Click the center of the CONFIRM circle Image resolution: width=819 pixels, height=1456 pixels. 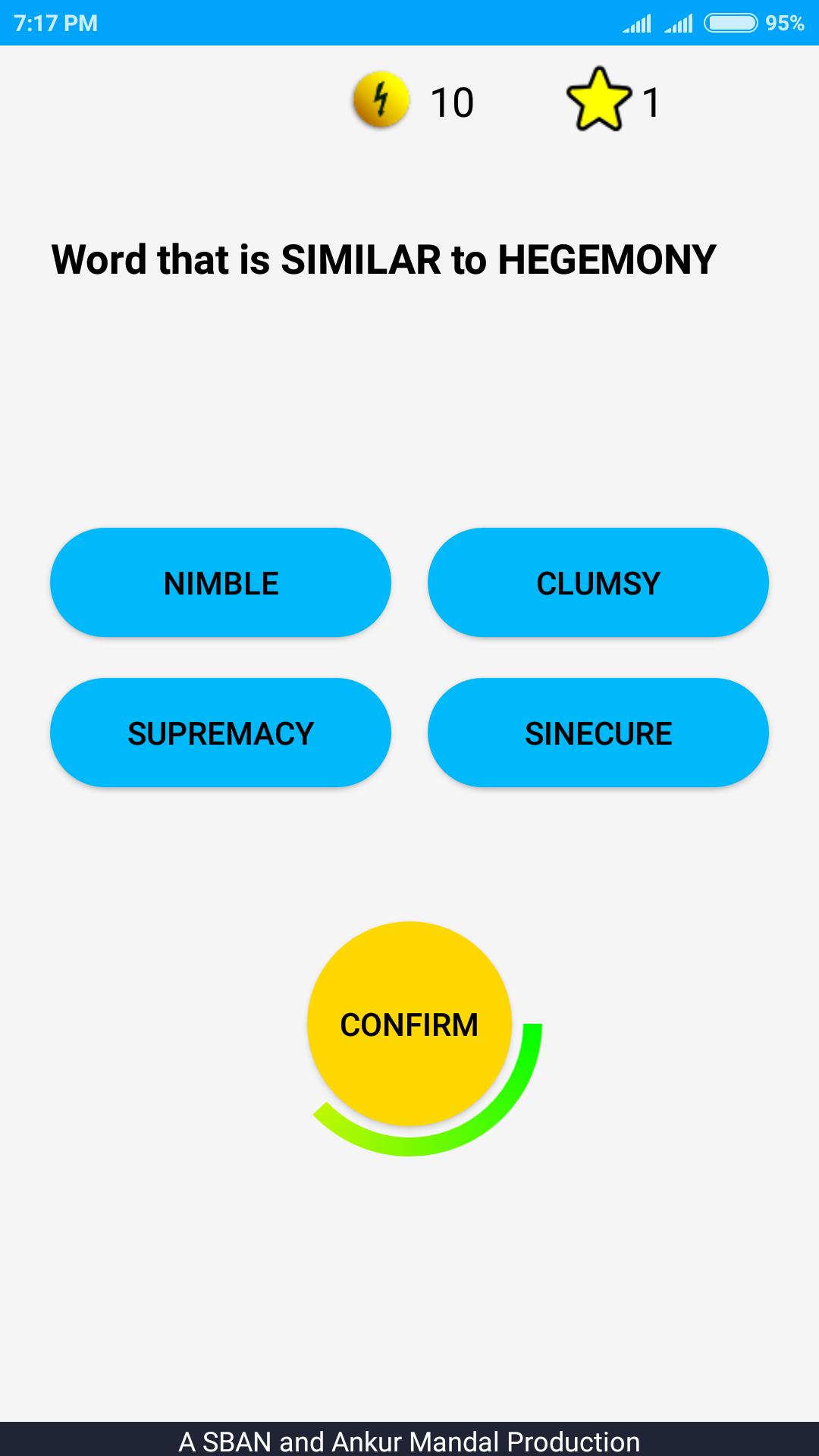tap(409, 1024)
